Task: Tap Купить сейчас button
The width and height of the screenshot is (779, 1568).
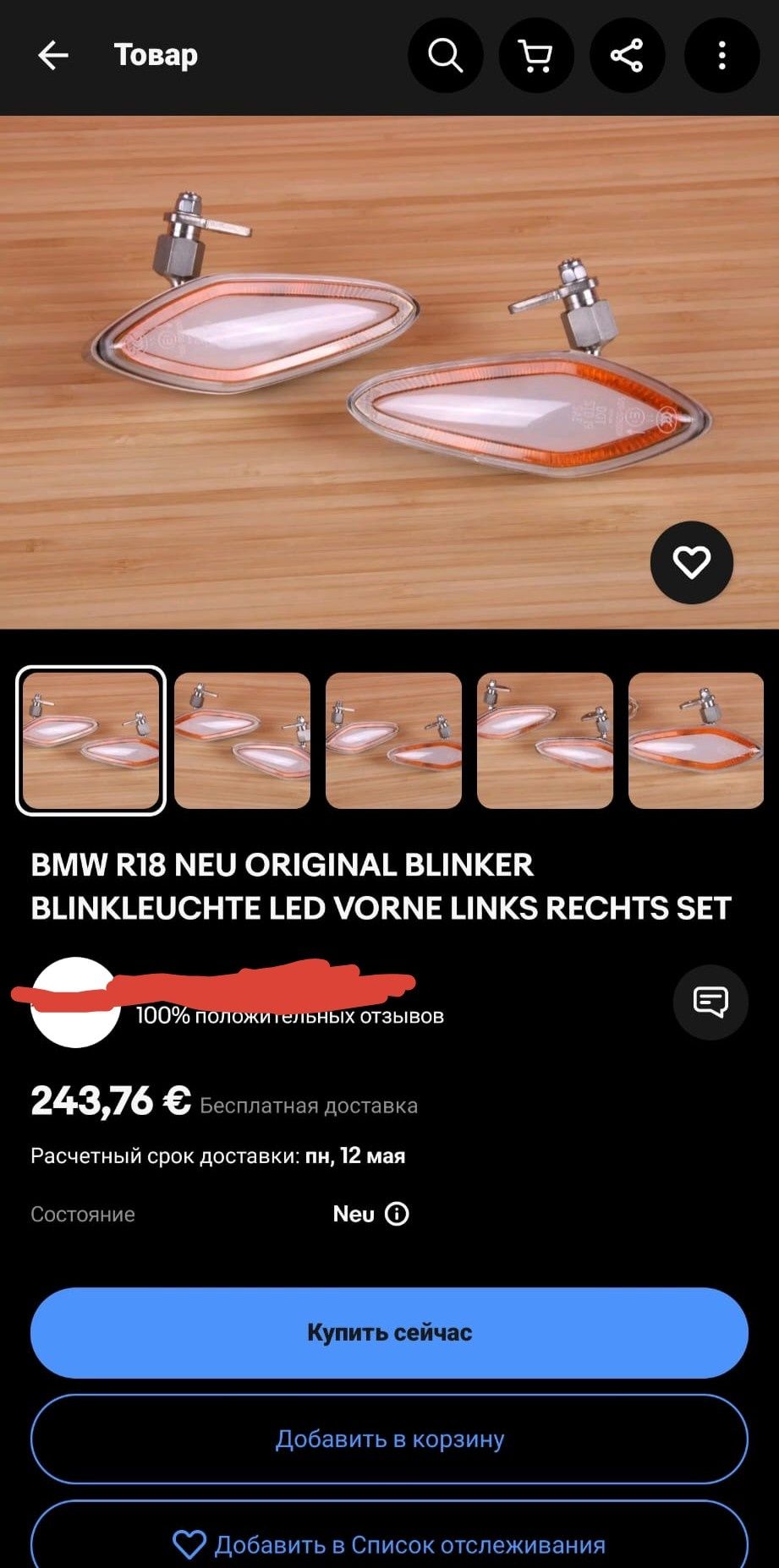Action: pos(389,1333)
